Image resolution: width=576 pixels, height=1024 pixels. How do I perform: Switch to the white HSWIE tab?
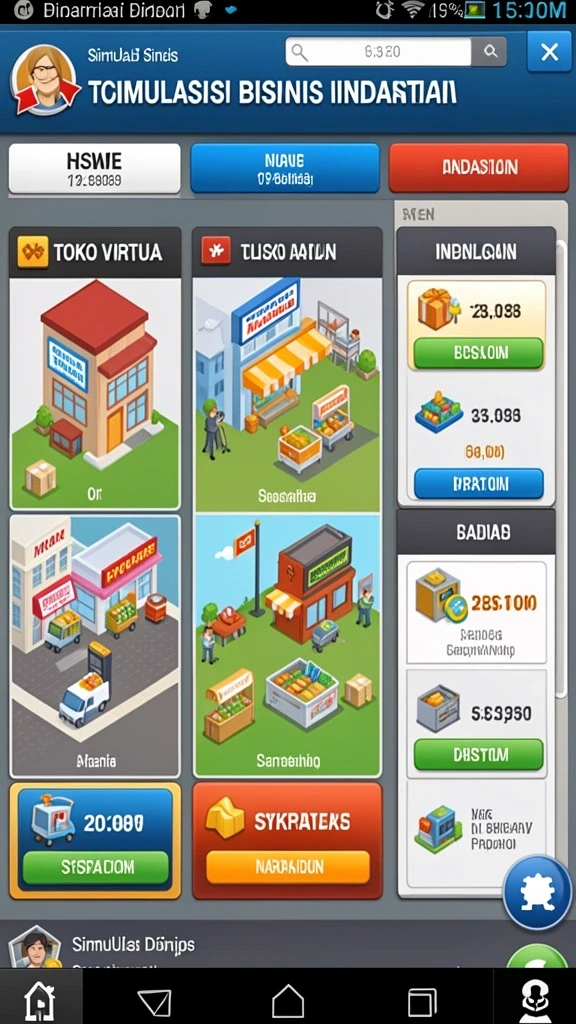[x=95, y=168]
